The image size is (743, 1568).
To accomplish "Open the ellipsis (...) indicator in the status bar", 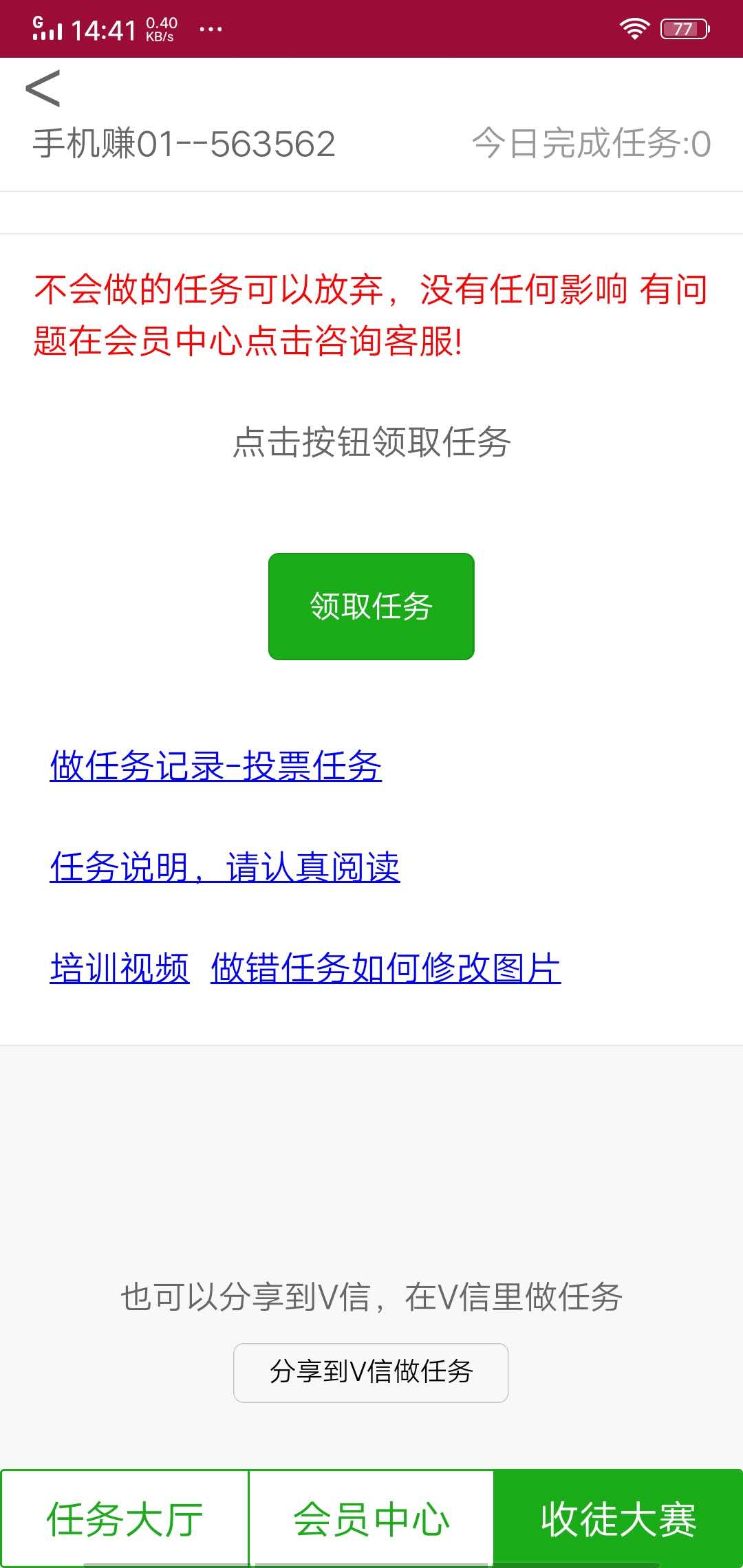I will 210,29.
